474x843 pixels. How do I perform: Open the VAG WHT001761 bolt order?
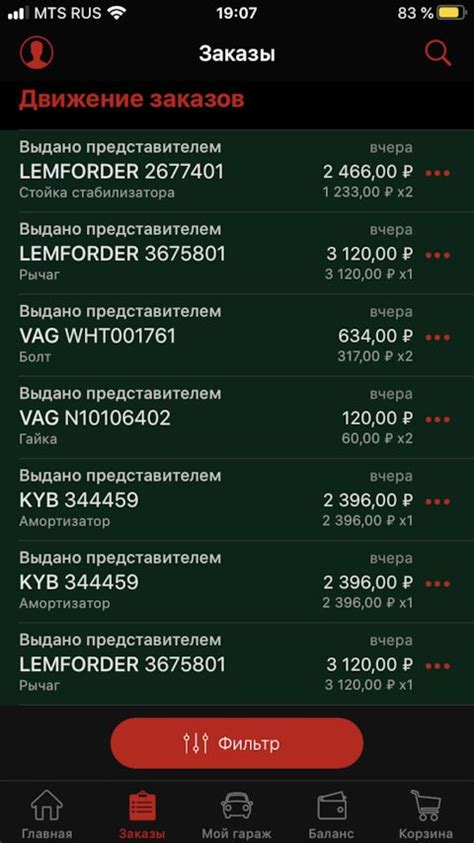click(237, 335)
